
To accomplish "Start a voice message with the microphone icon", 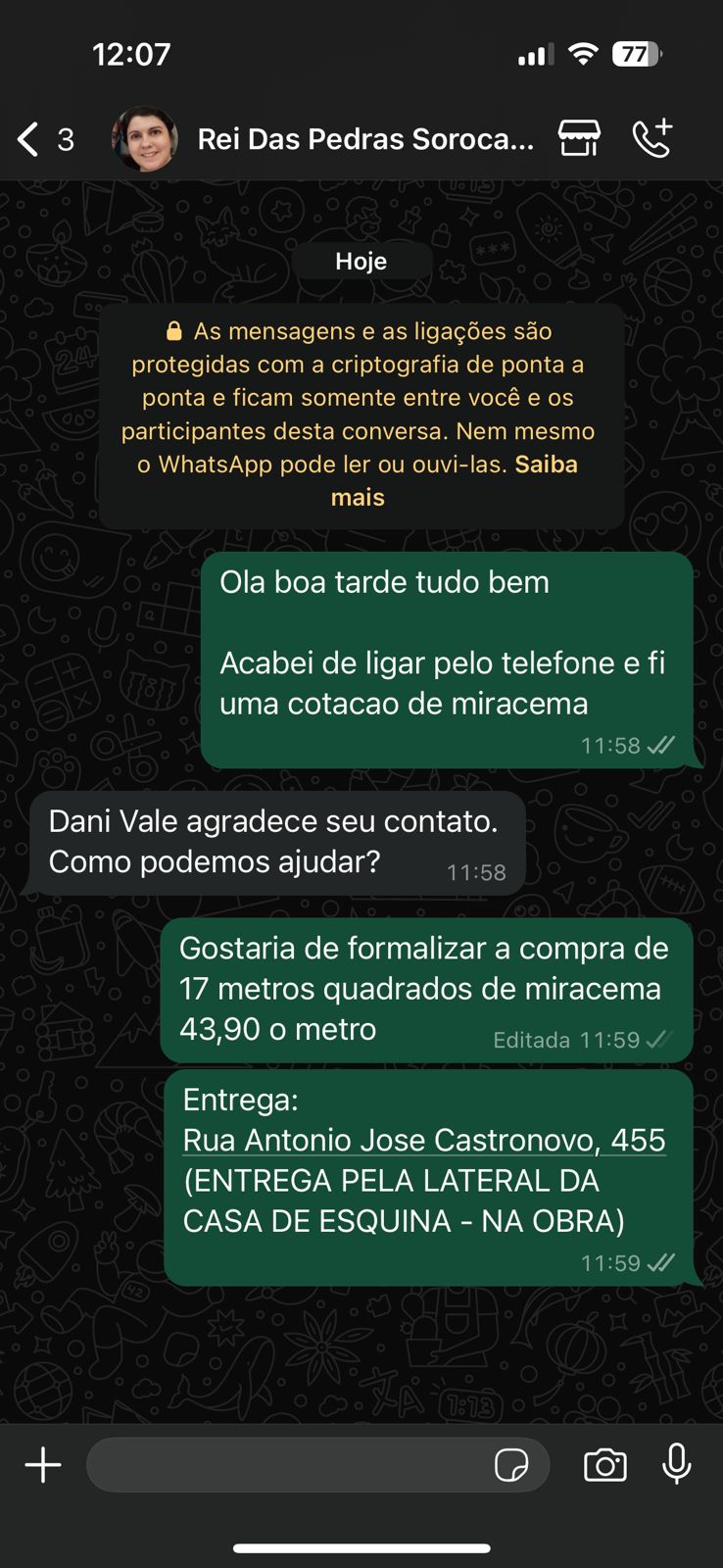I will point(677,1464).
